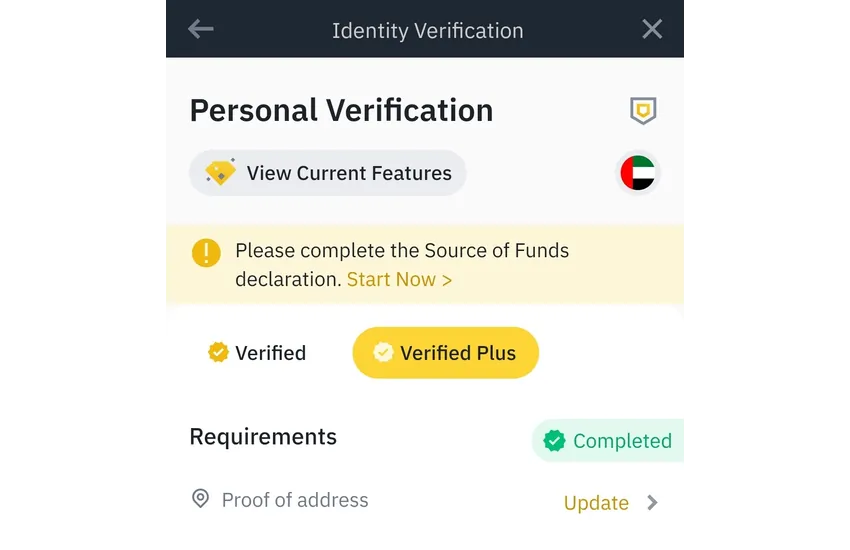Tap the UAE flag country selector
This screenshot has width=850, height=550.
pyautogui.click(x=637, y=173)
